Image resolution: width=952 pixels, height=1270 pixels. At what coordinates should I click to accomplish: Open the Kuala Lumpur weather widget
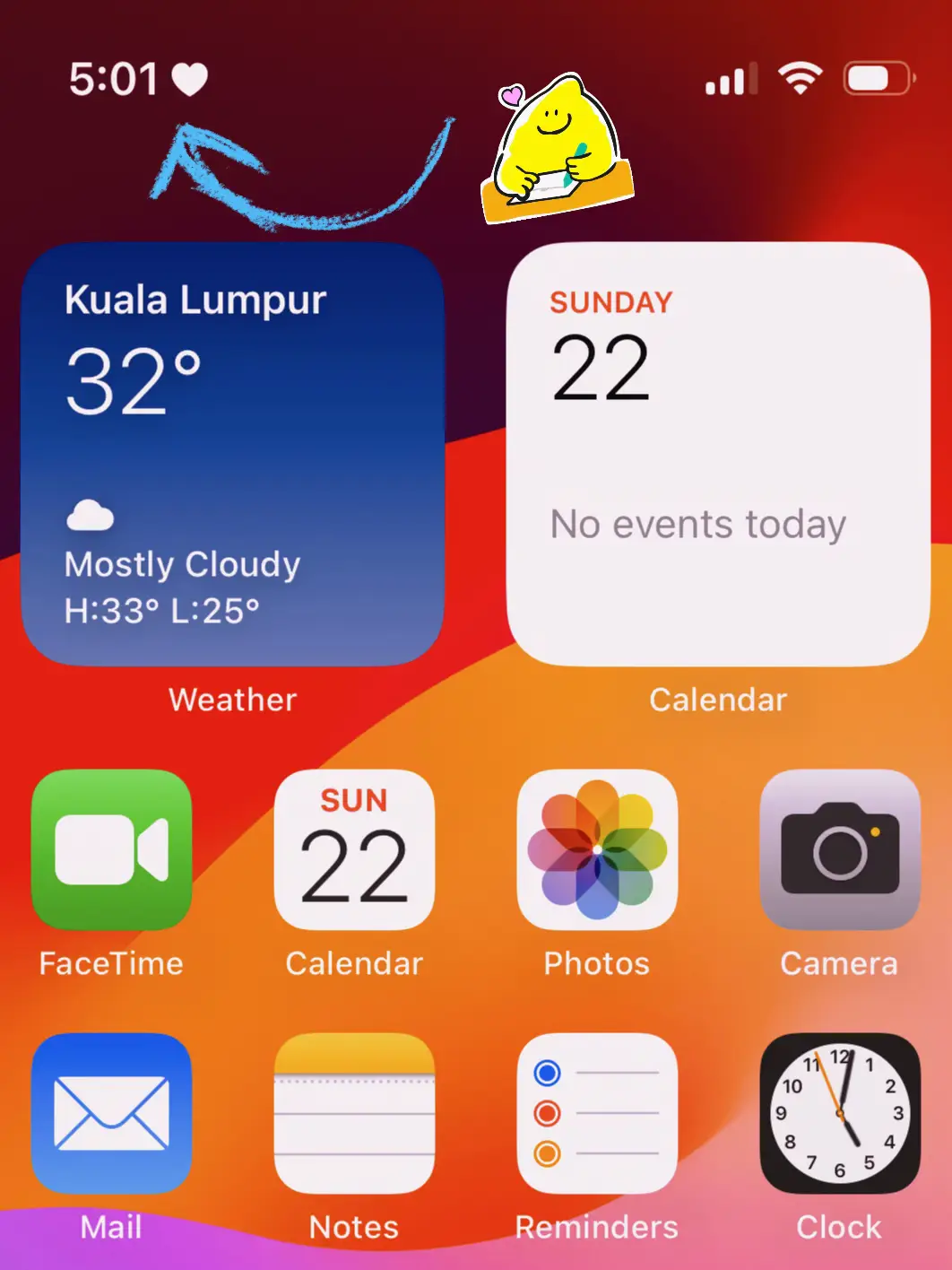pos(232,454)
